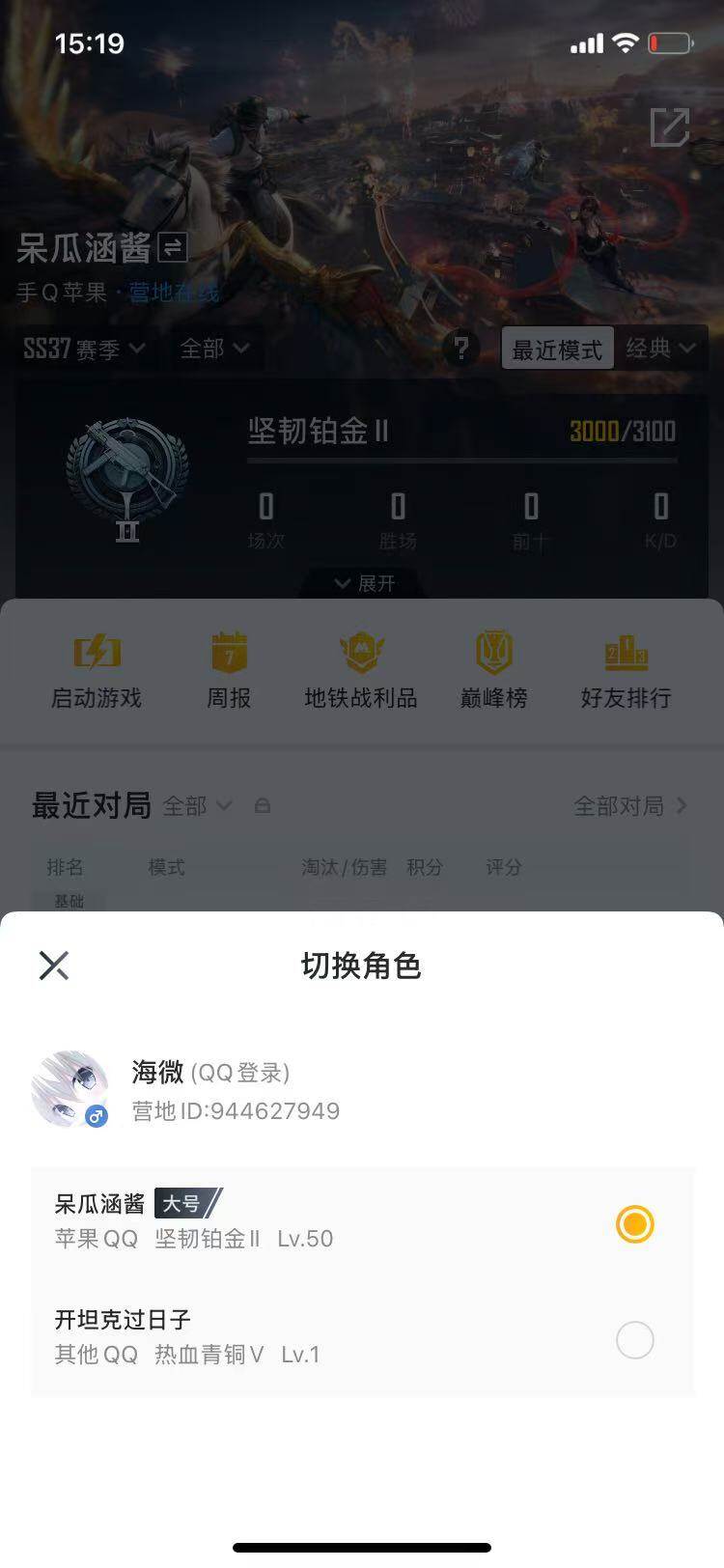Tap the 海微 profile avatar

tap(71, 1087)
